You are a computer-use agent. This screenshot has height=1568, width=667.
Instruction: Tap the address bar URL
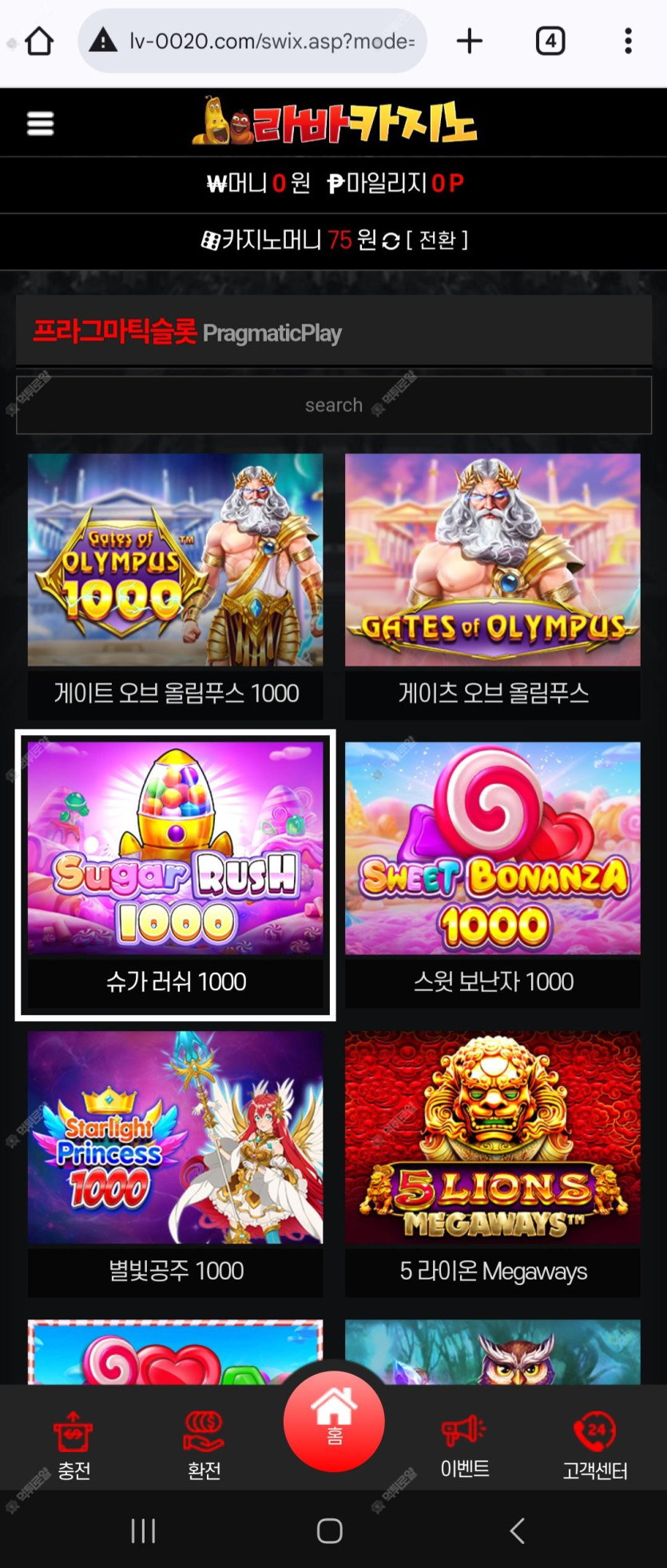click(272, 41)
